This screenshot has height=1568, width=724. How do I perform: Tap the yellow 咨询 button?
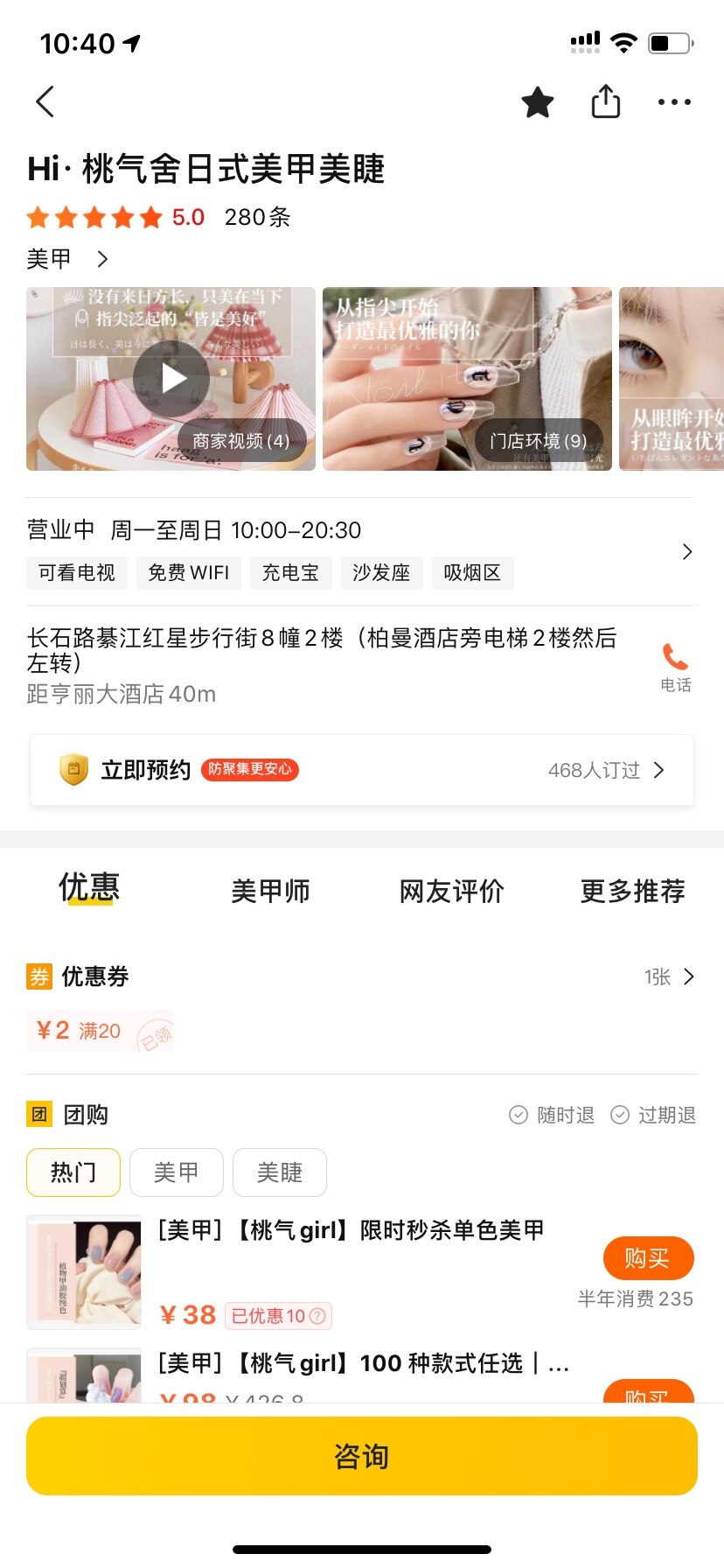362,1456
